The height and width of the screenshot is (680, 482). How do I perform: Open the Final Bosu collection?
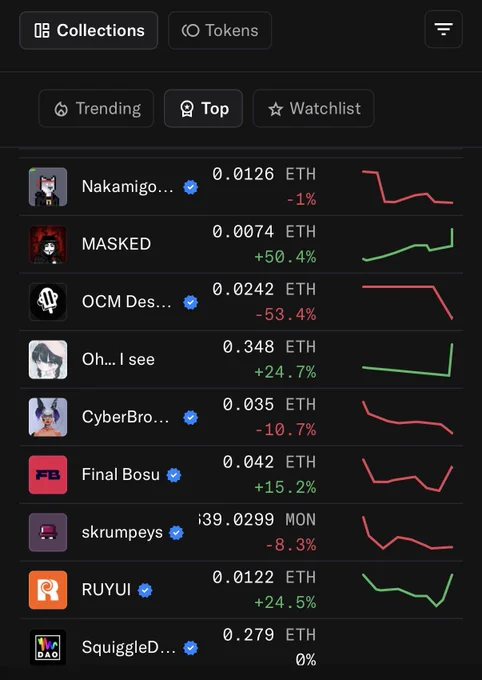coord(241,475)
